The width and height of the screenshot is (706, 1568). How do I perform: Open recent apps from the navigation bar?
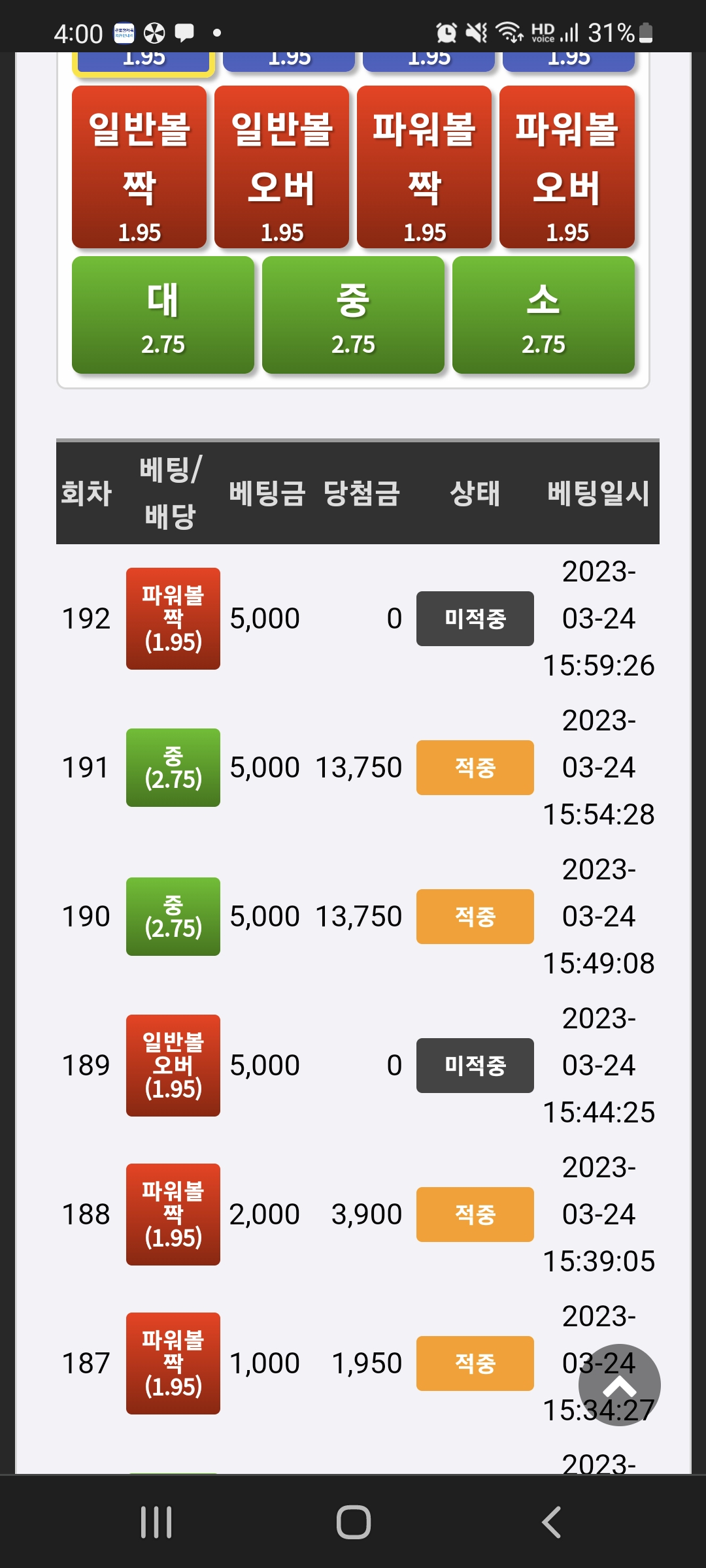click(156, 1522)
